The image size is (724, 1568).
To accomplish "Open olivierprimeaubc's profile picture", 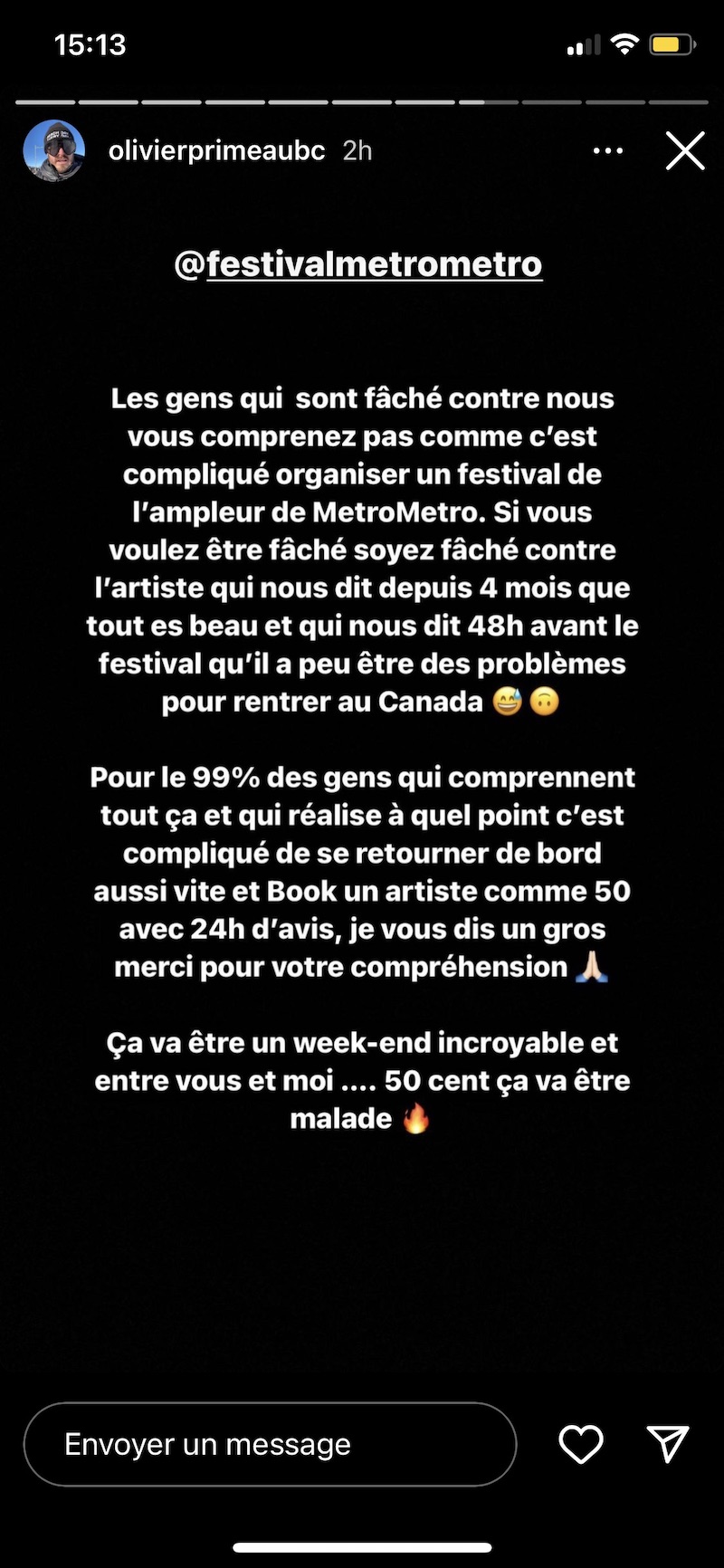I will 54,150.
